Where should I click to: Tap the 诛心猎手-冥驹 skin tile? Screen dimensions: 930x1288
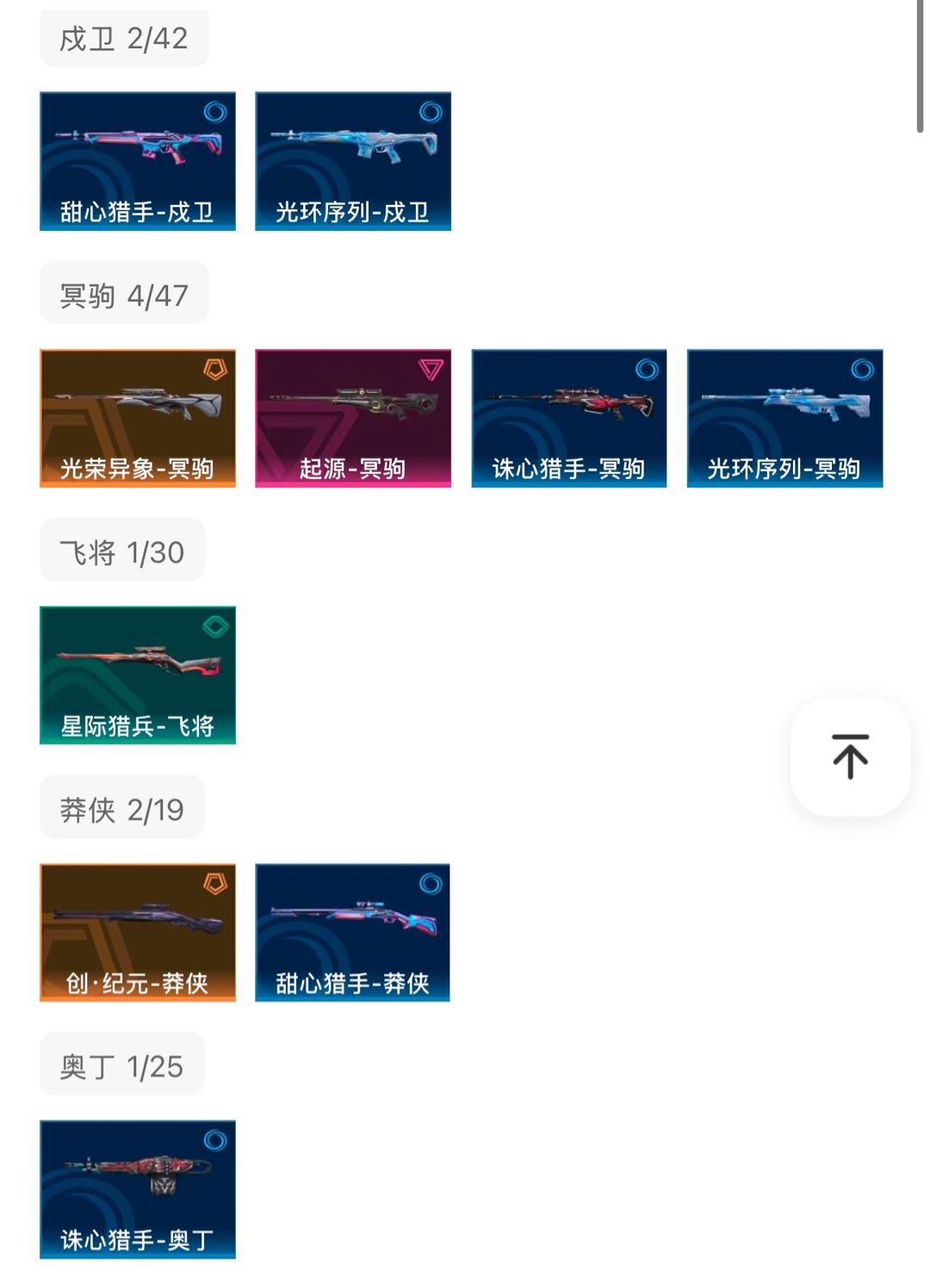(569, 418)
